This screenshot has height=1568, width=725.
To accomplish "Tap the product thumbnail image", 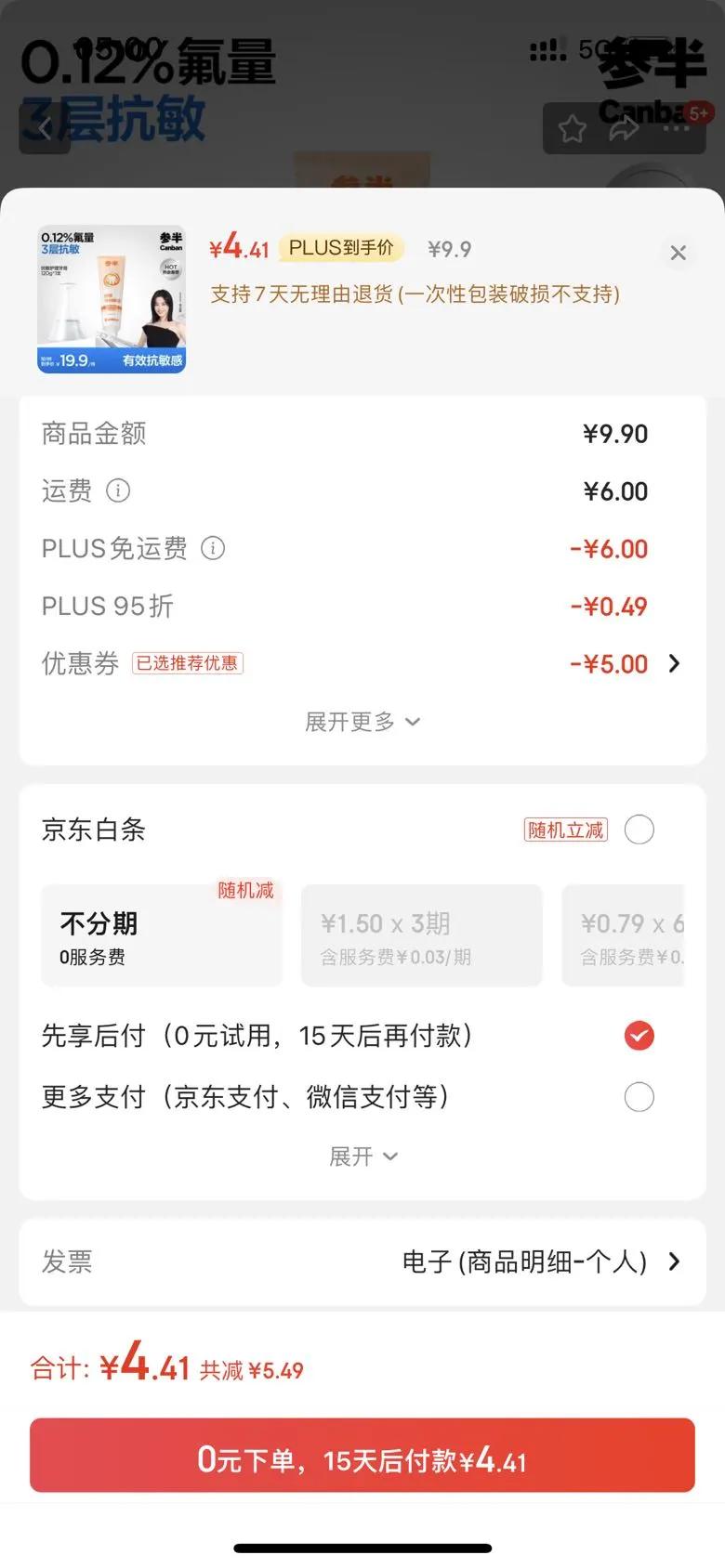I will coord(111,299).
